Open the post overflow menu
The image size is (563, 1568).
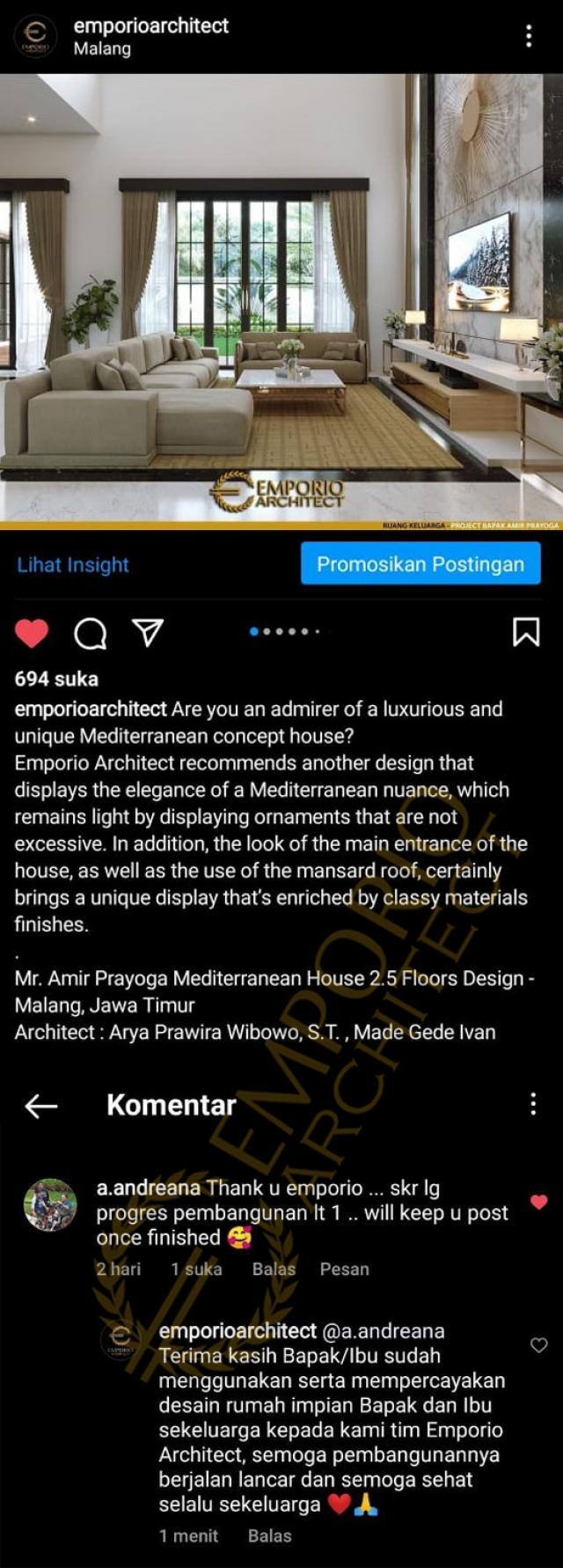[x=528, y=36]
